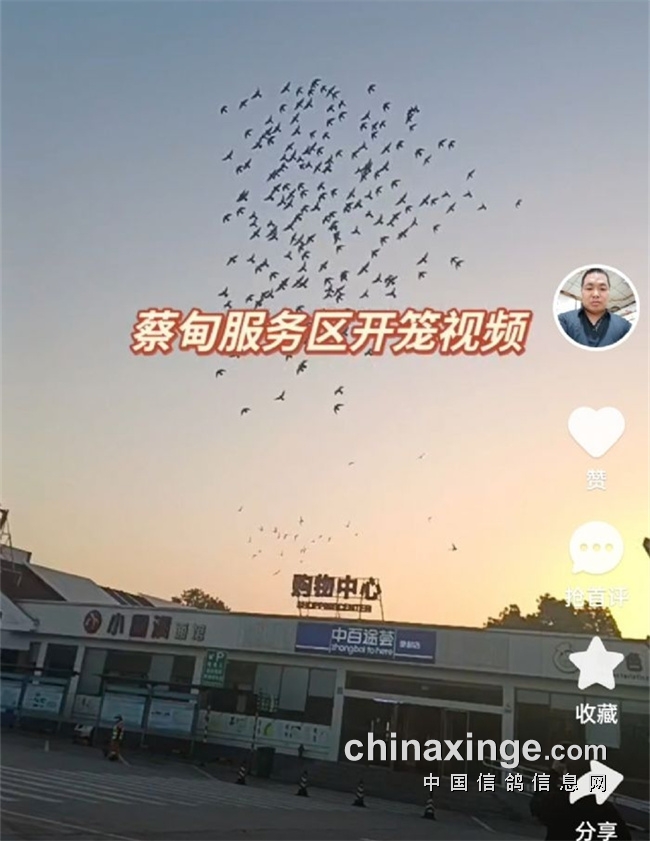This screenshot has width=650, height=841.
Task: Share the video via 分享 arrow
Action: (x=598, y=783)
